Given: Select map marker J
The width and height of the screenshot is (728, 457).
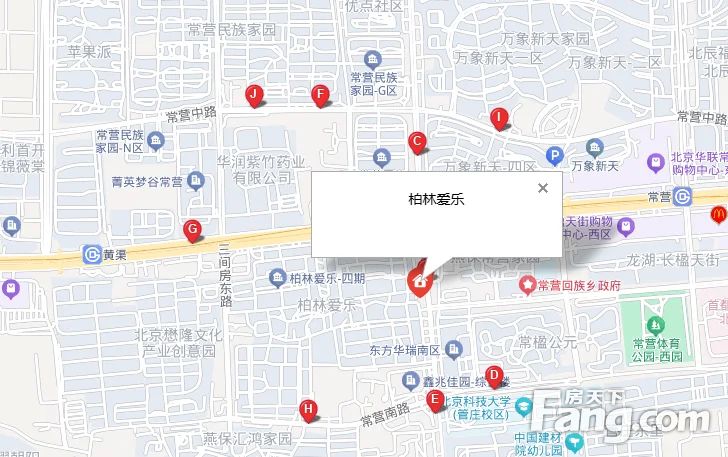Looking at the screenshot, I should click(254, 95).
